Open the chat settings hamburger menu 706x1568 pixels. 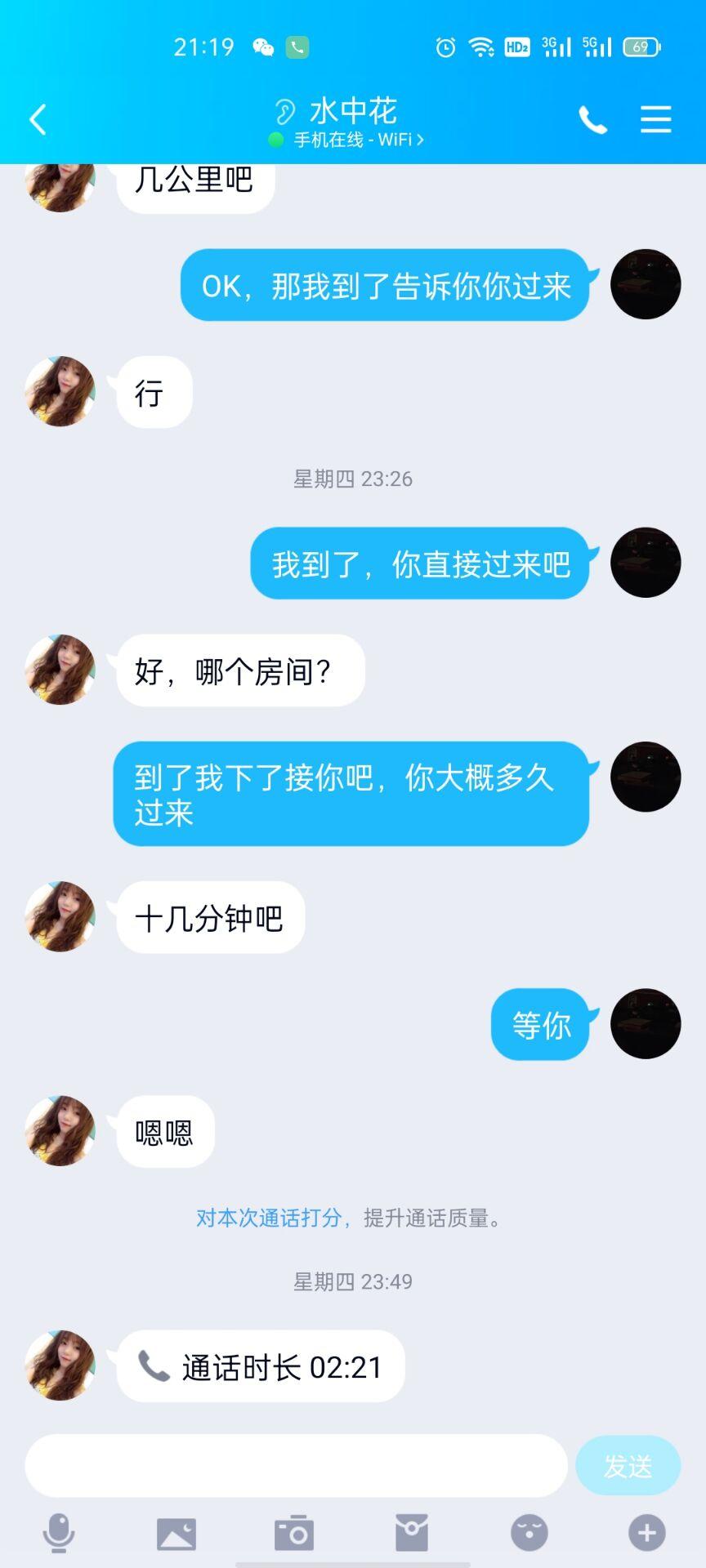[655, 119]
